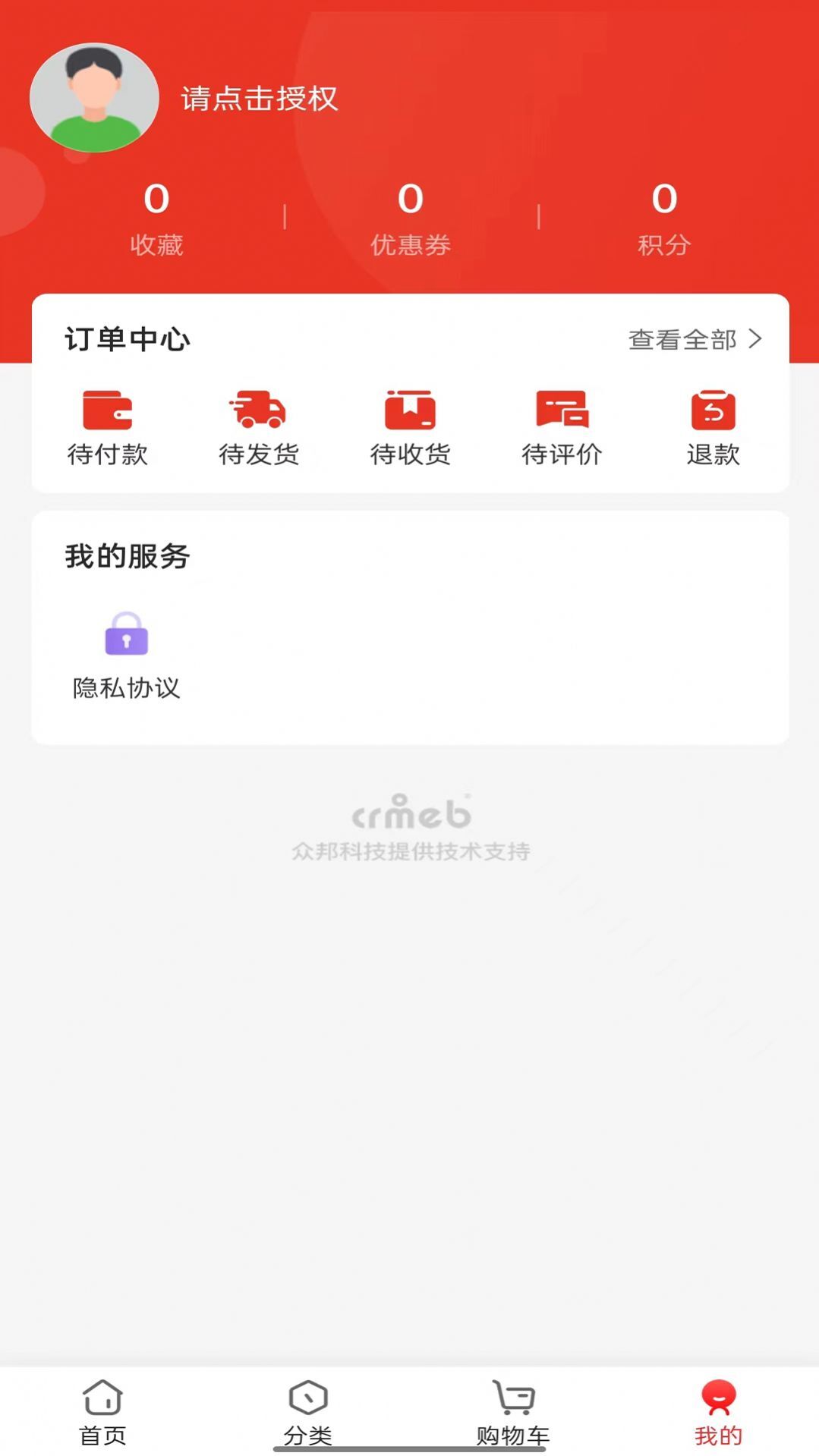Viewport: 819px width, 1456px height.
Task: Open 待收货 package icon
Action: tap(411, 414)
